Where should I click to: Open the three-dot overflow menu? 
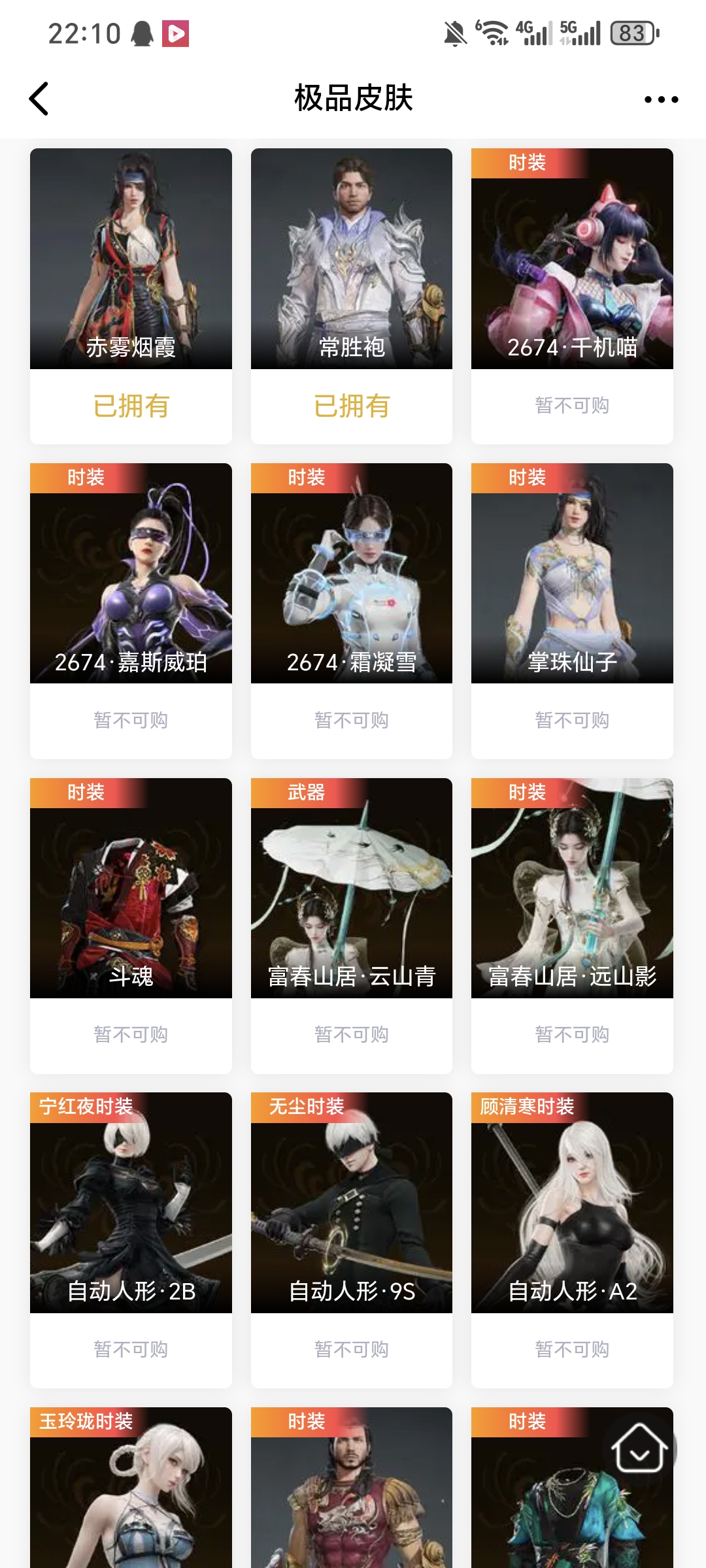(661, 99)
